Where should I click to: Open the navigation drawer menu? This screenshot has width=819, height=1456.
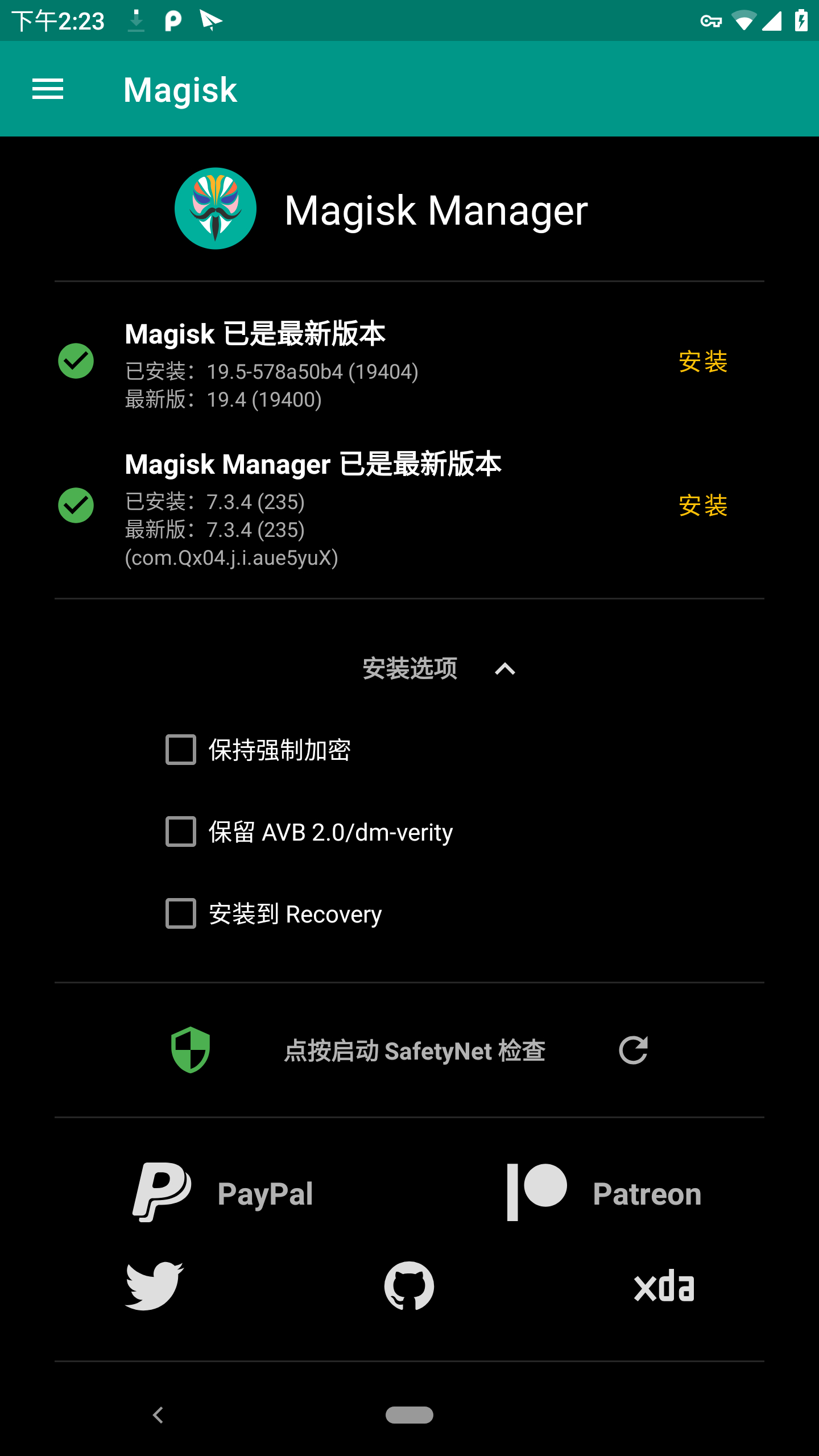click(48, 89)
